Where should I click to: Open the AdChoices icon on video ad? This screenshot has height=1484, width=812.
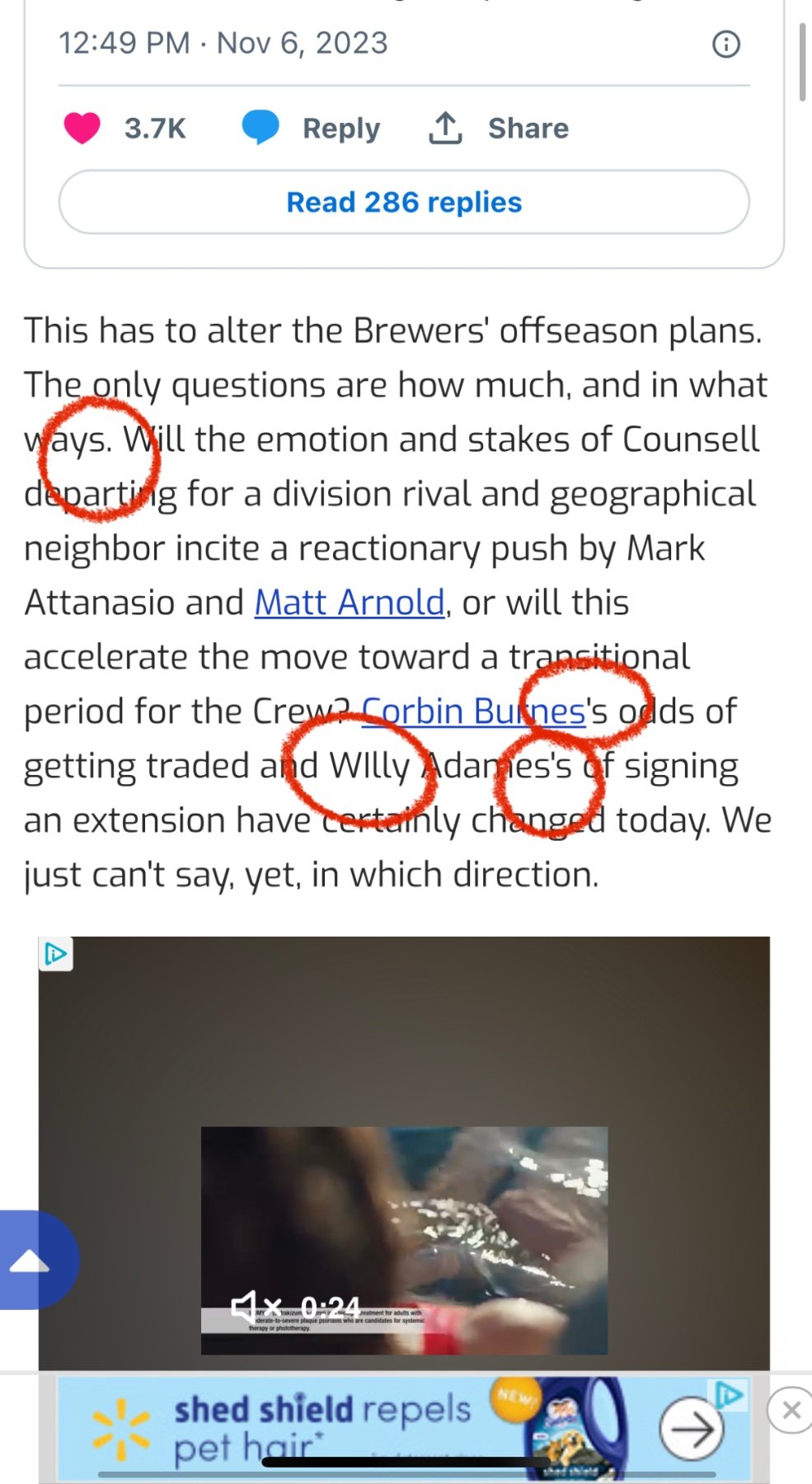pos(55,954)
